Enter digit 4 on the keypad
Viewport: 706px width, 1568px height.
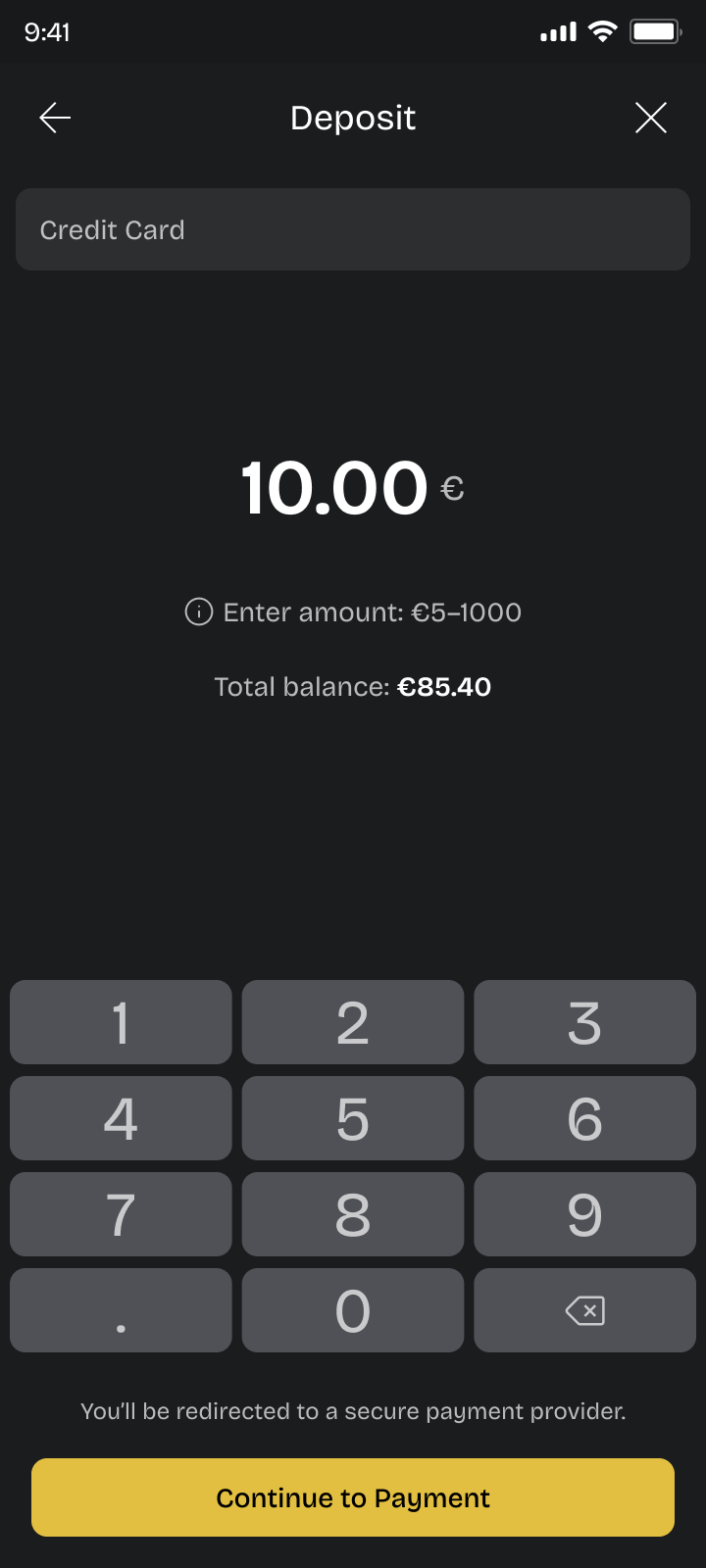pos(121,1118)
